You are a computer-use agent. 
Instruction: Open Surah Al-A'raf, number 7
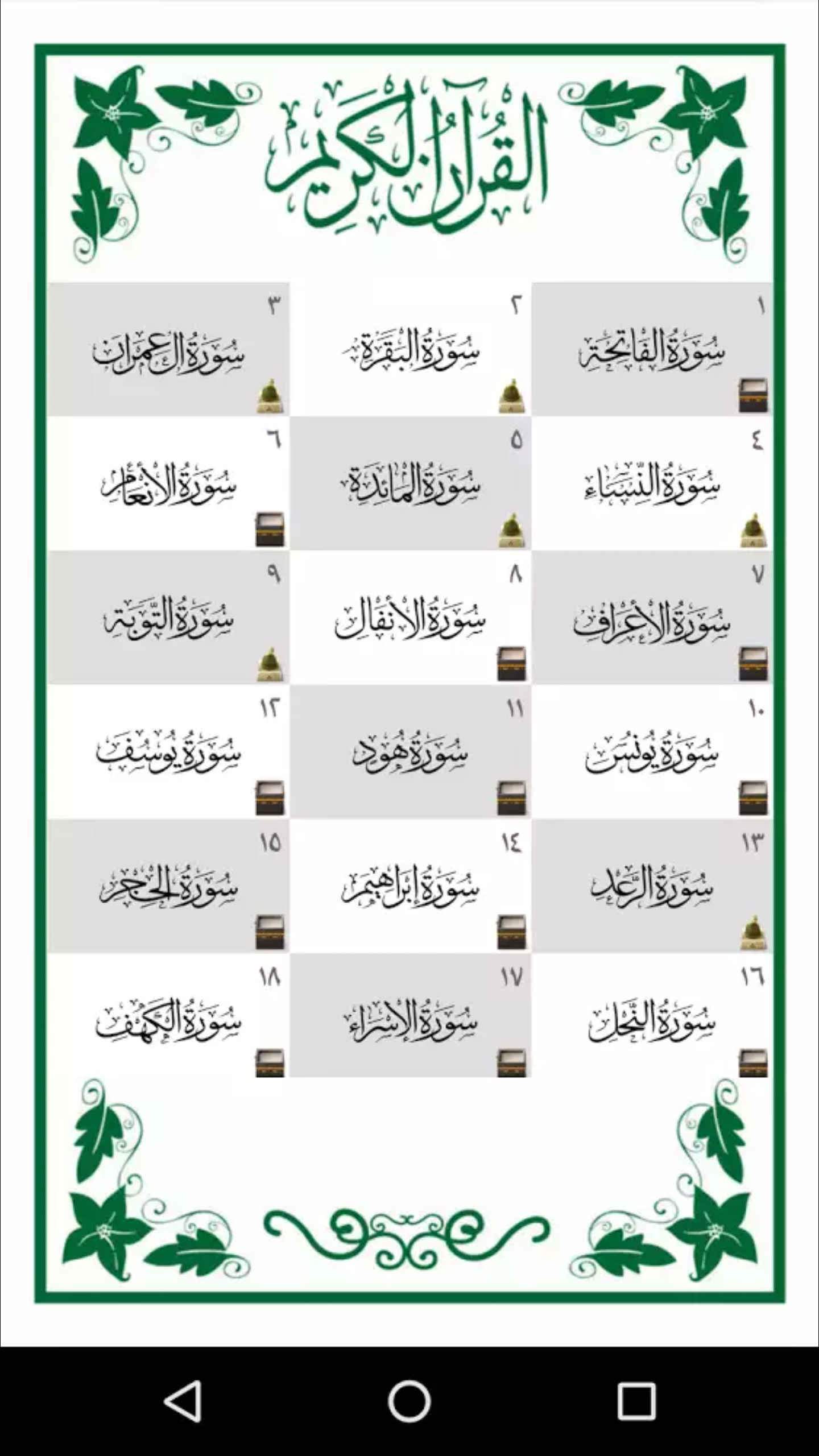(x=652, y=618)
